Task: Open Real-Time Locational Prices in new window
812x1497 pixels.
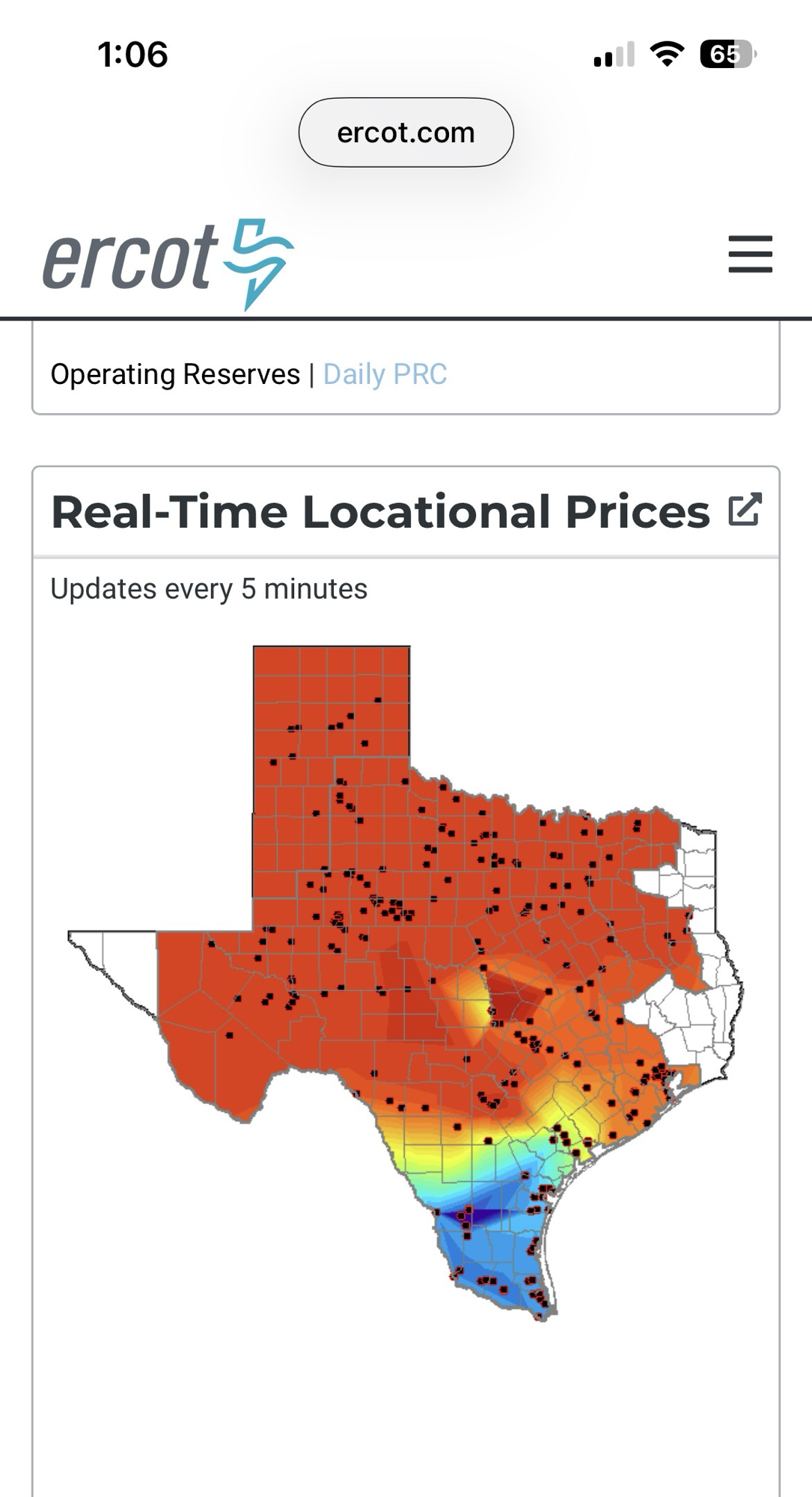Action: (x=745, y=510)
